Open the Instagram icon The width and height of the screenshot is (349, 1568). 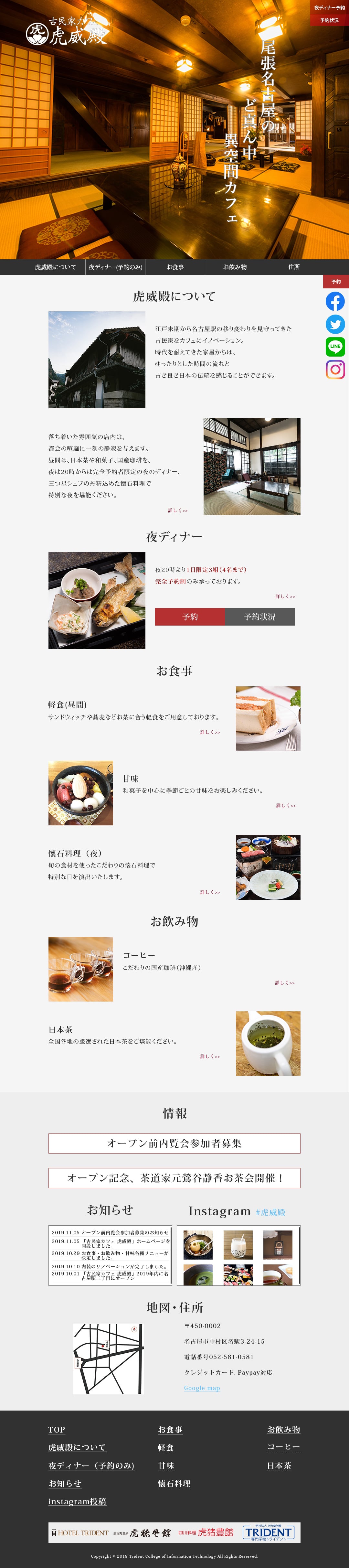(335, 370)
